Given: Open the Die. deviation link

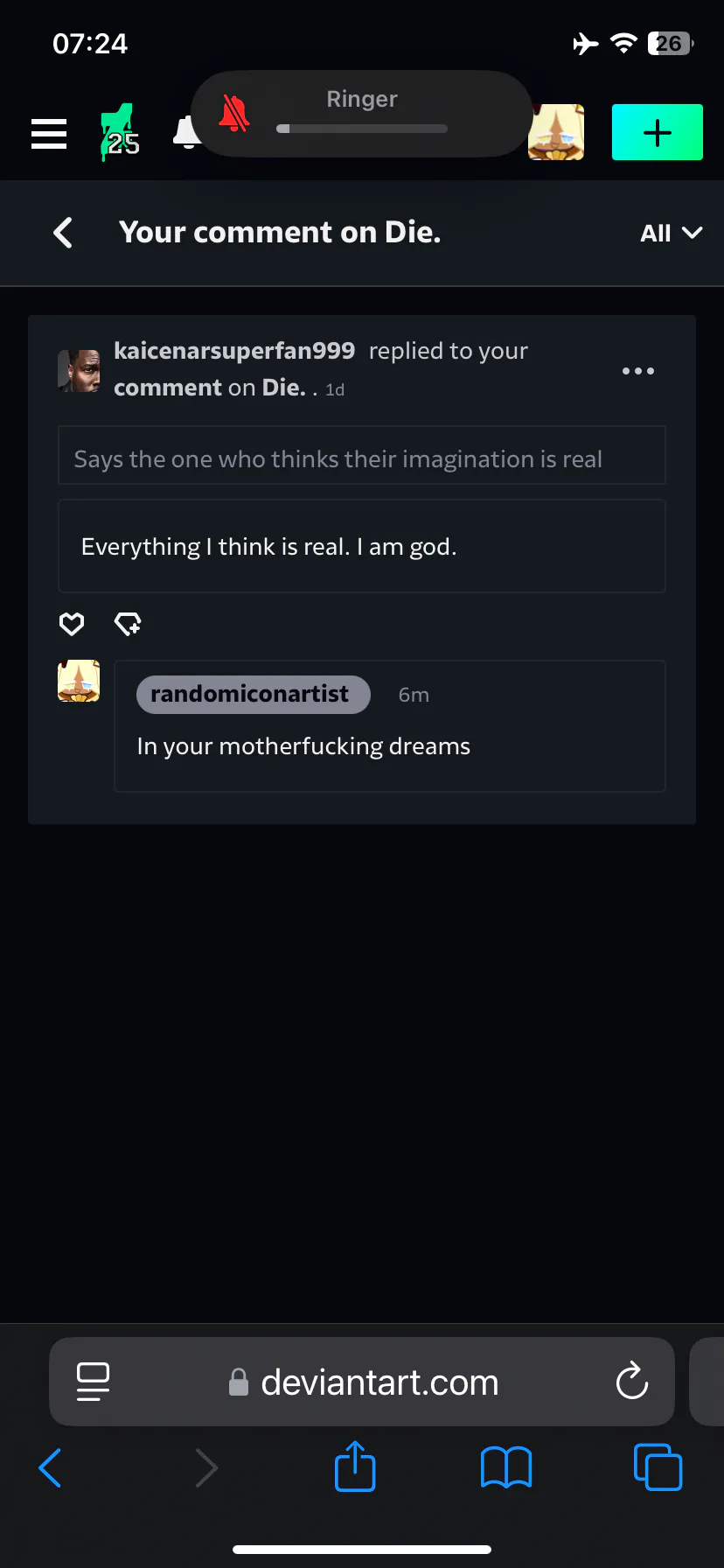Looking at the screenshot, I should click(283, 388).
